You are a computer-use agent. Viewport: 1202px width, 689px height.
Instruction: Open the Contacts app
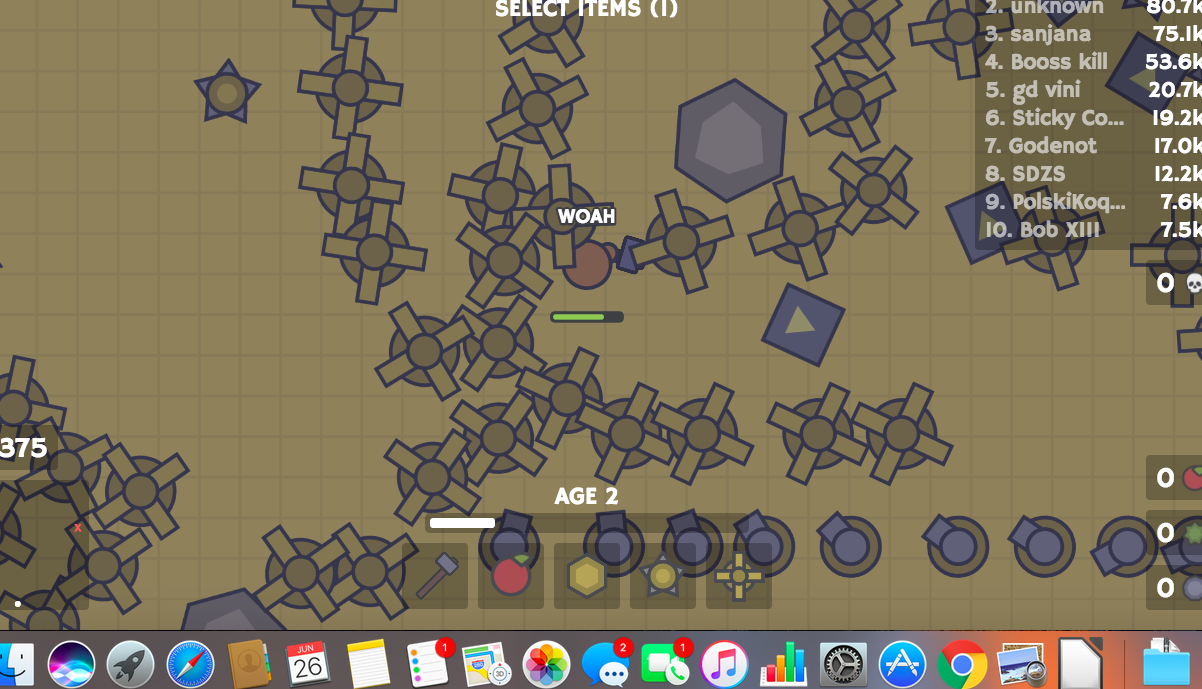pos(249,664)
